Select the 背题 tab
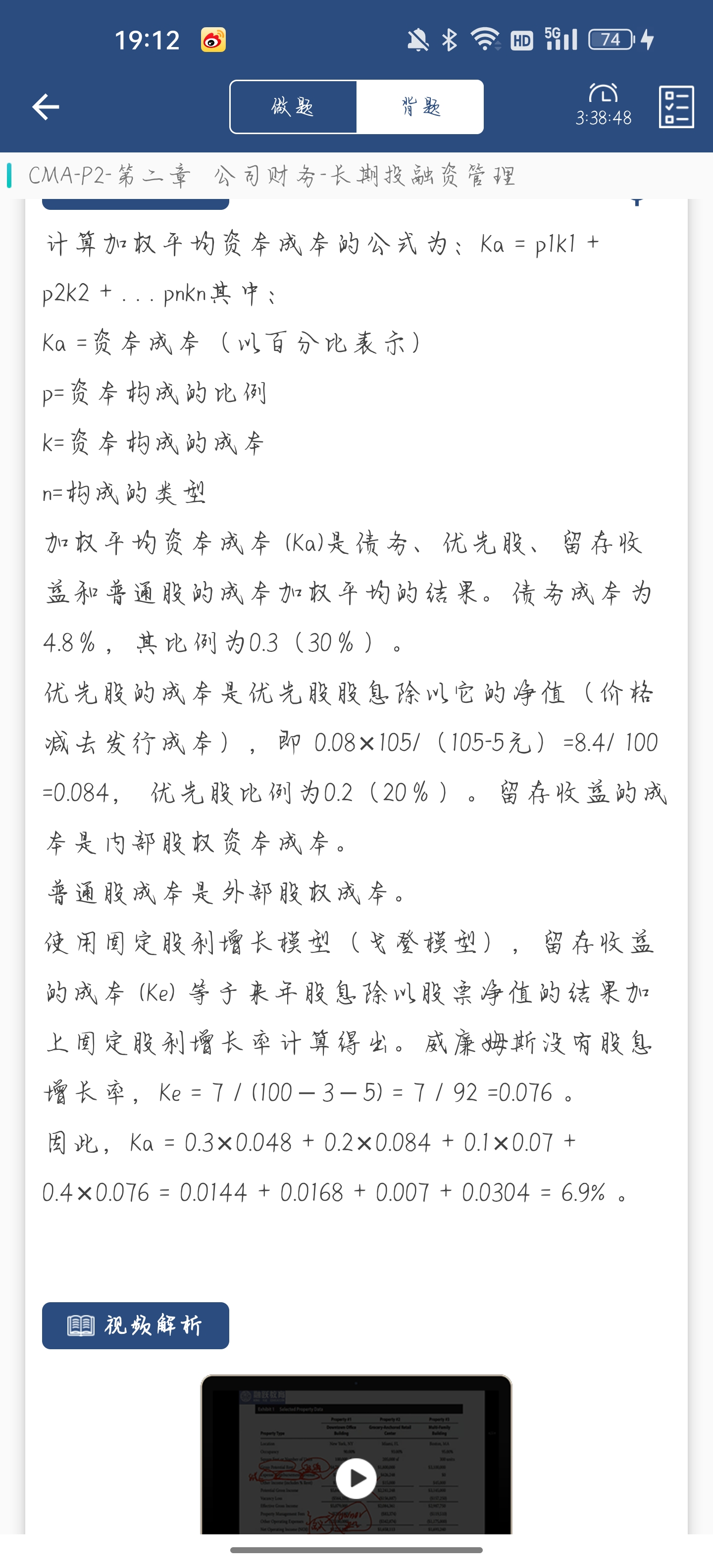The height and width of the screenshot is (1568, 713). pyautogui.click(x=420, y=107)
